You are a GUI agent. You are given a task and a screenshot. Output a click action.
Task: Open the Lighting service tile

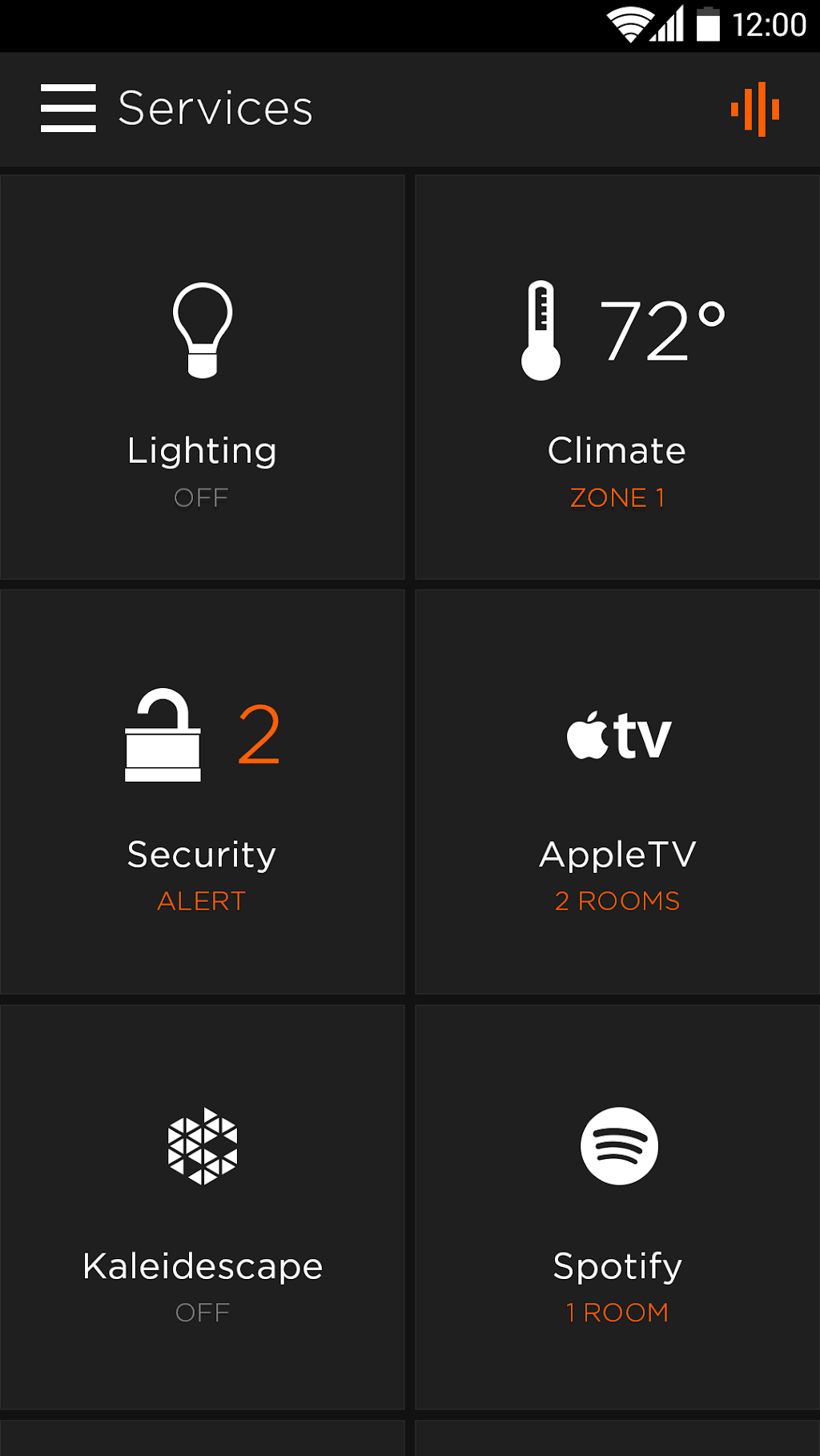[202, 378]
